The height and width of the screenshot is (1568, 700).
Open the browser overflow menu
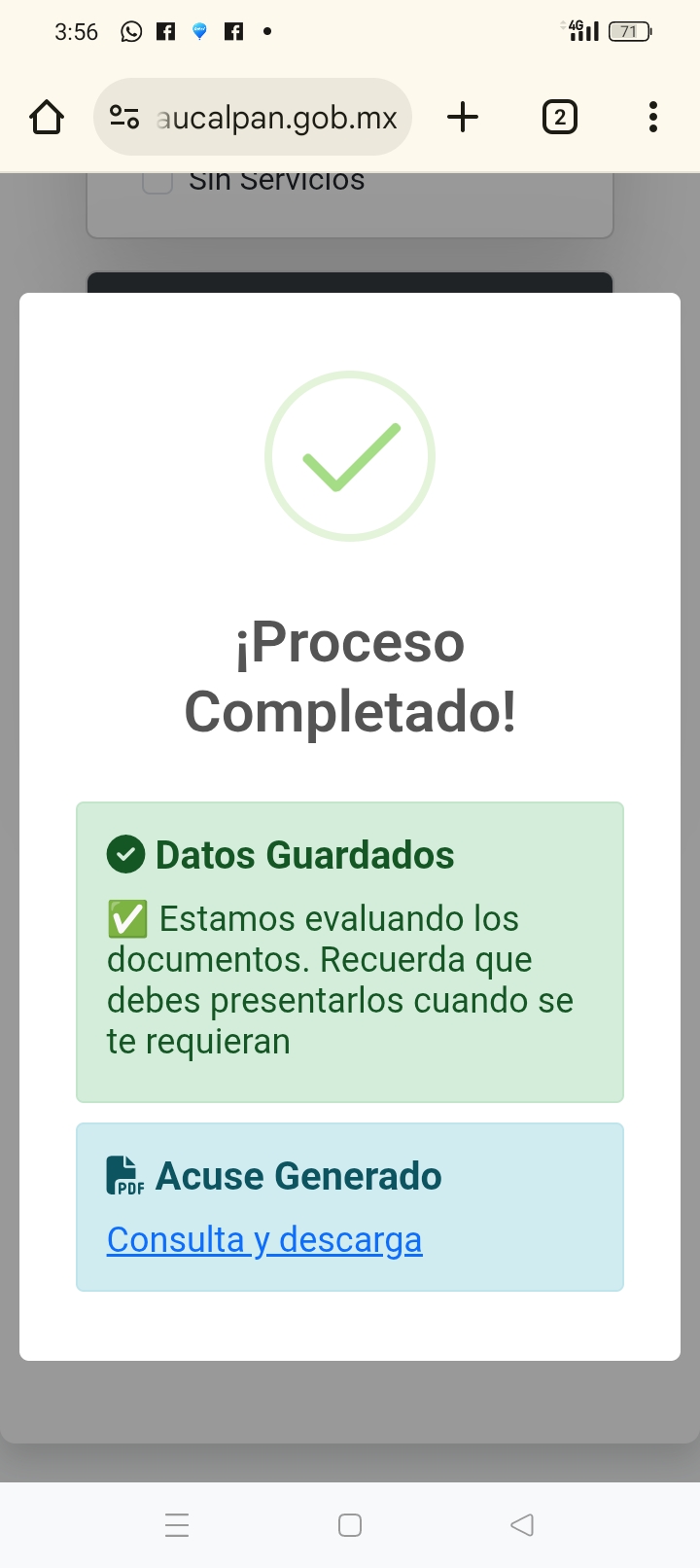pos(652,118)
